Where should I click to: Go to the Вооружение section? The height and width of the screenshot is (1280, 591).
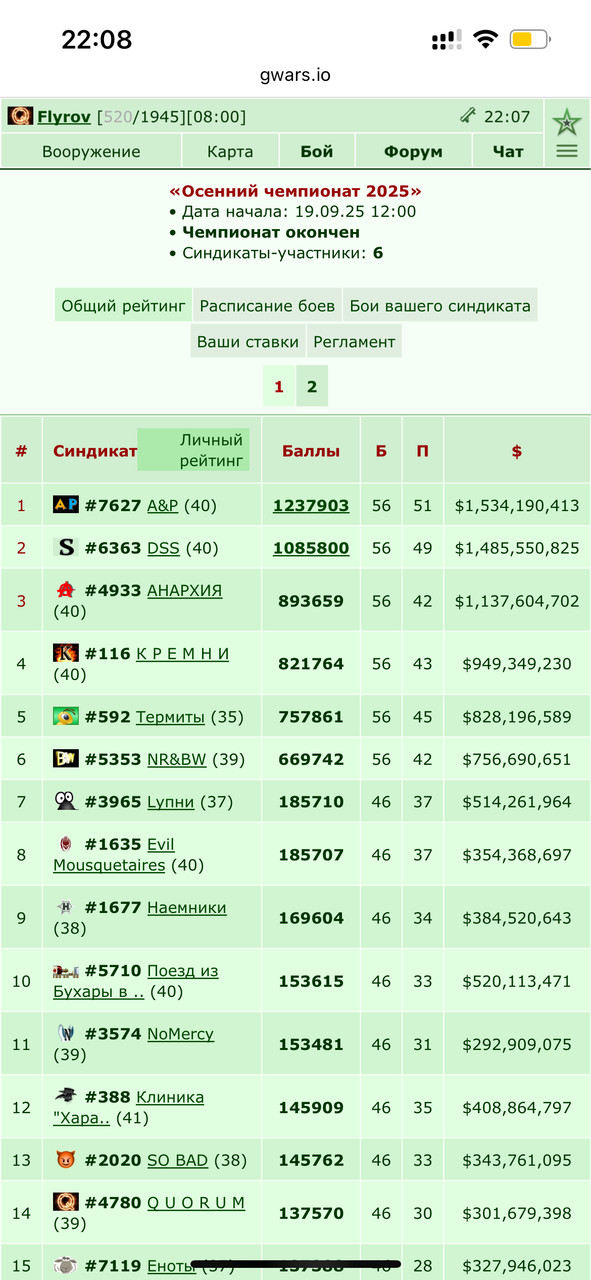point(91,152)
